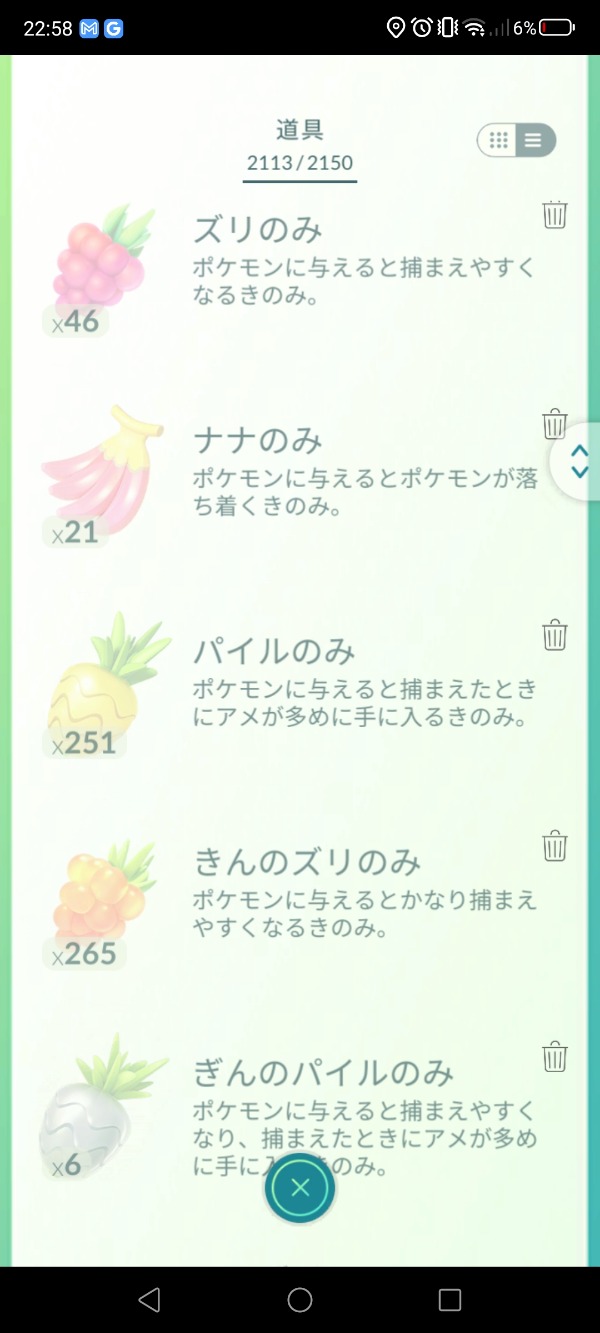Switch items to grid view
This screenshot has height=1333, width=600.
point(498,141)
